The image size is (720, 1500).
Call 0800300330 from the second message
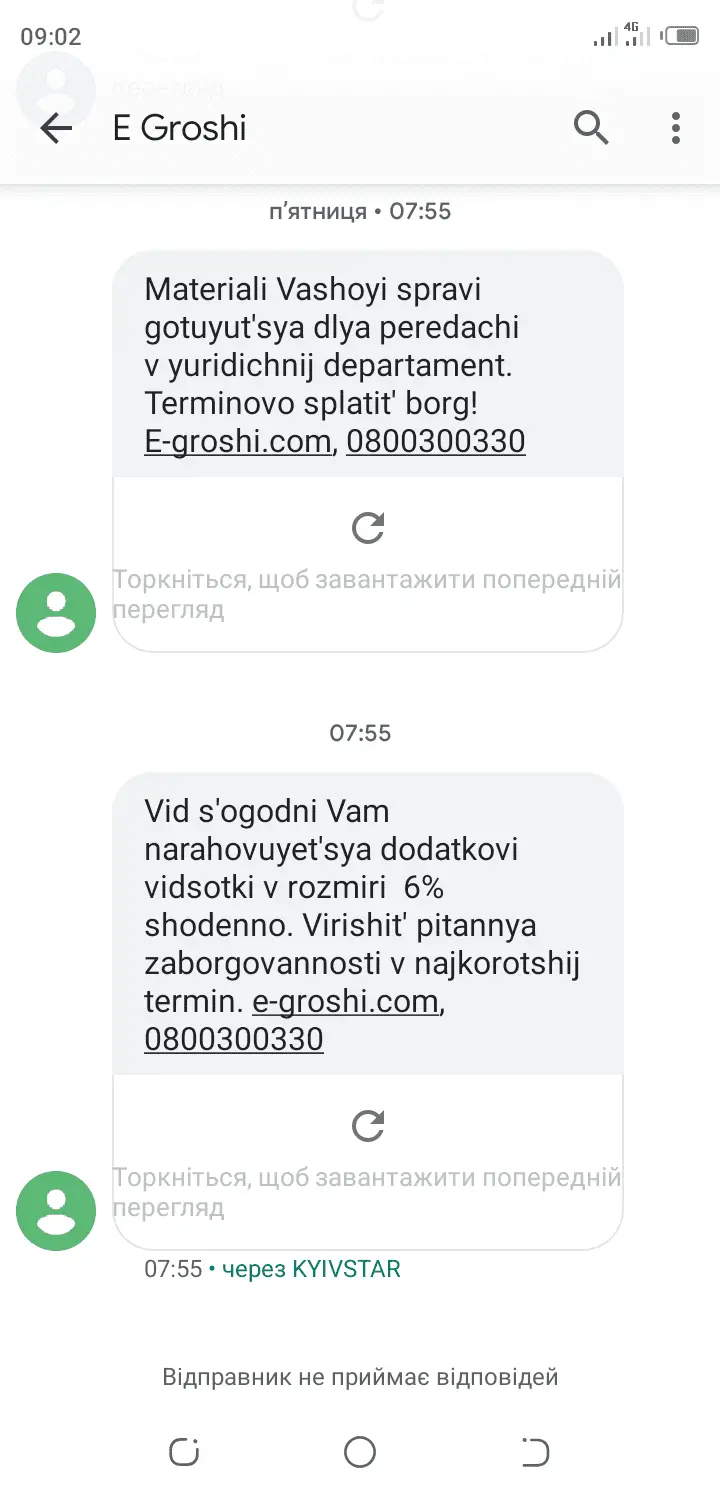click(x=234, y=1039)
